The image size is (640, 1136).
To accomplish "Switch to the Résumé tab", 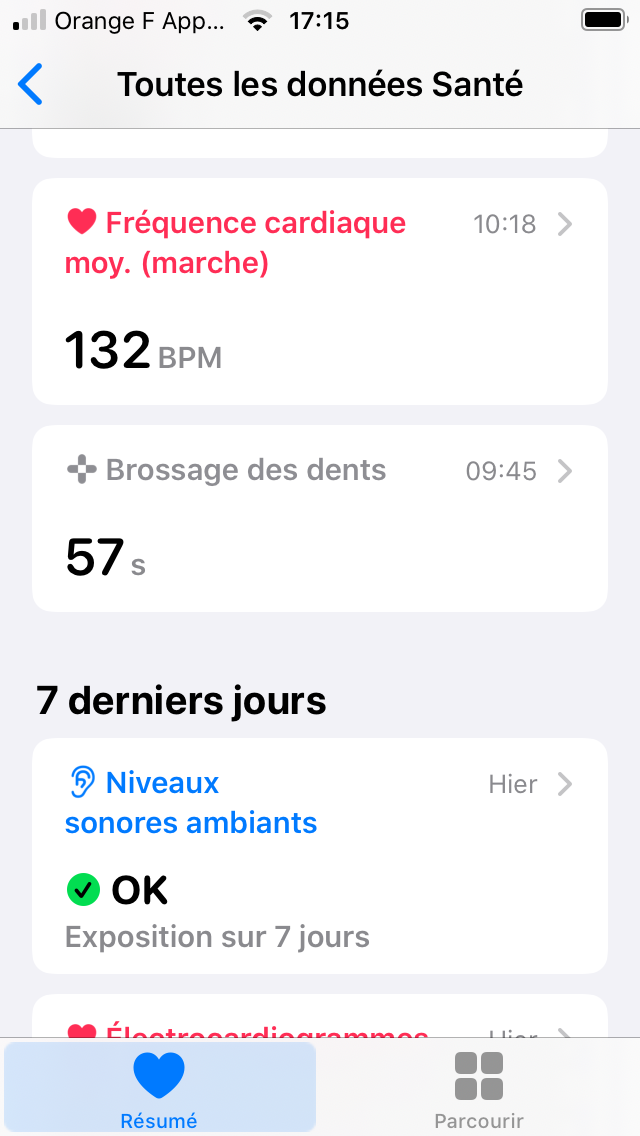I will click(x=159, y=1087).
